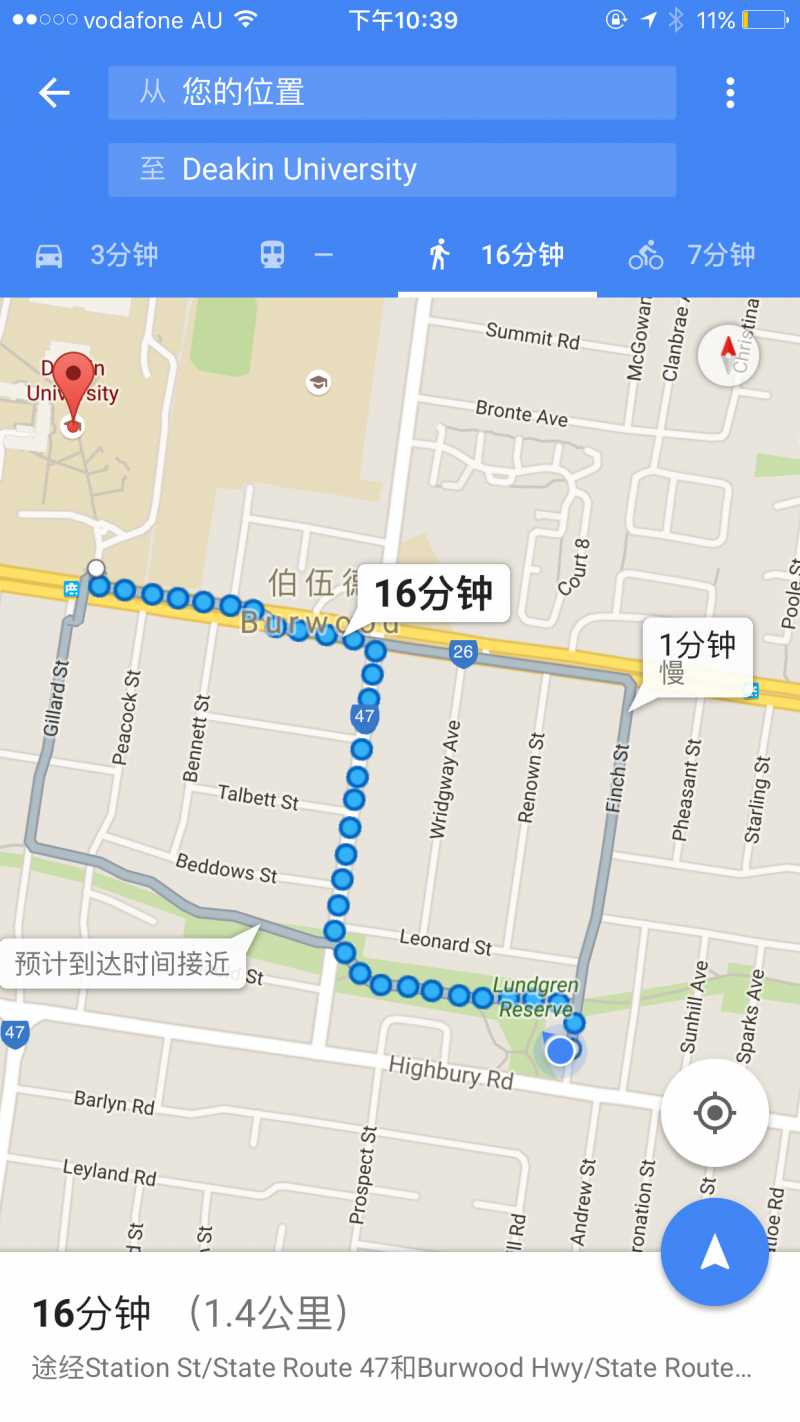Image resolution: width=800 pixels, height=1422 pixels.
Task: Center map on my current location
Action: [x=714, y=1112]
